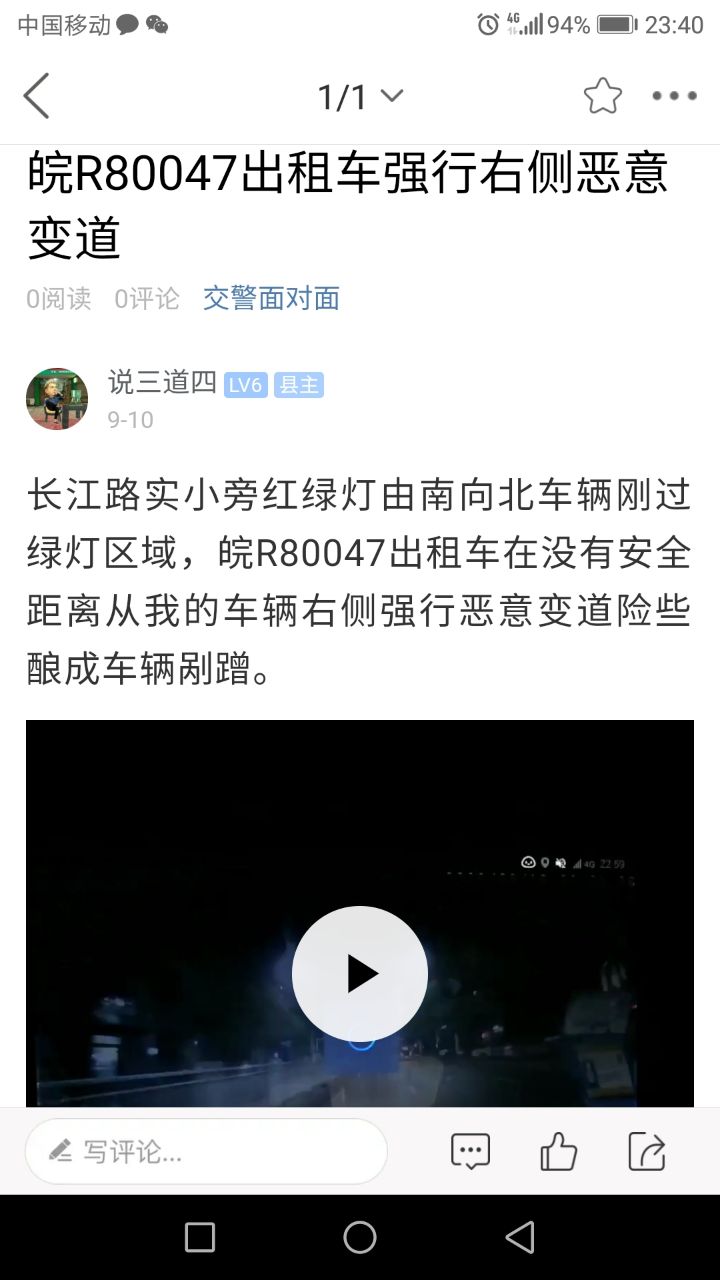Open the recent apps overview

[200, 1238]
